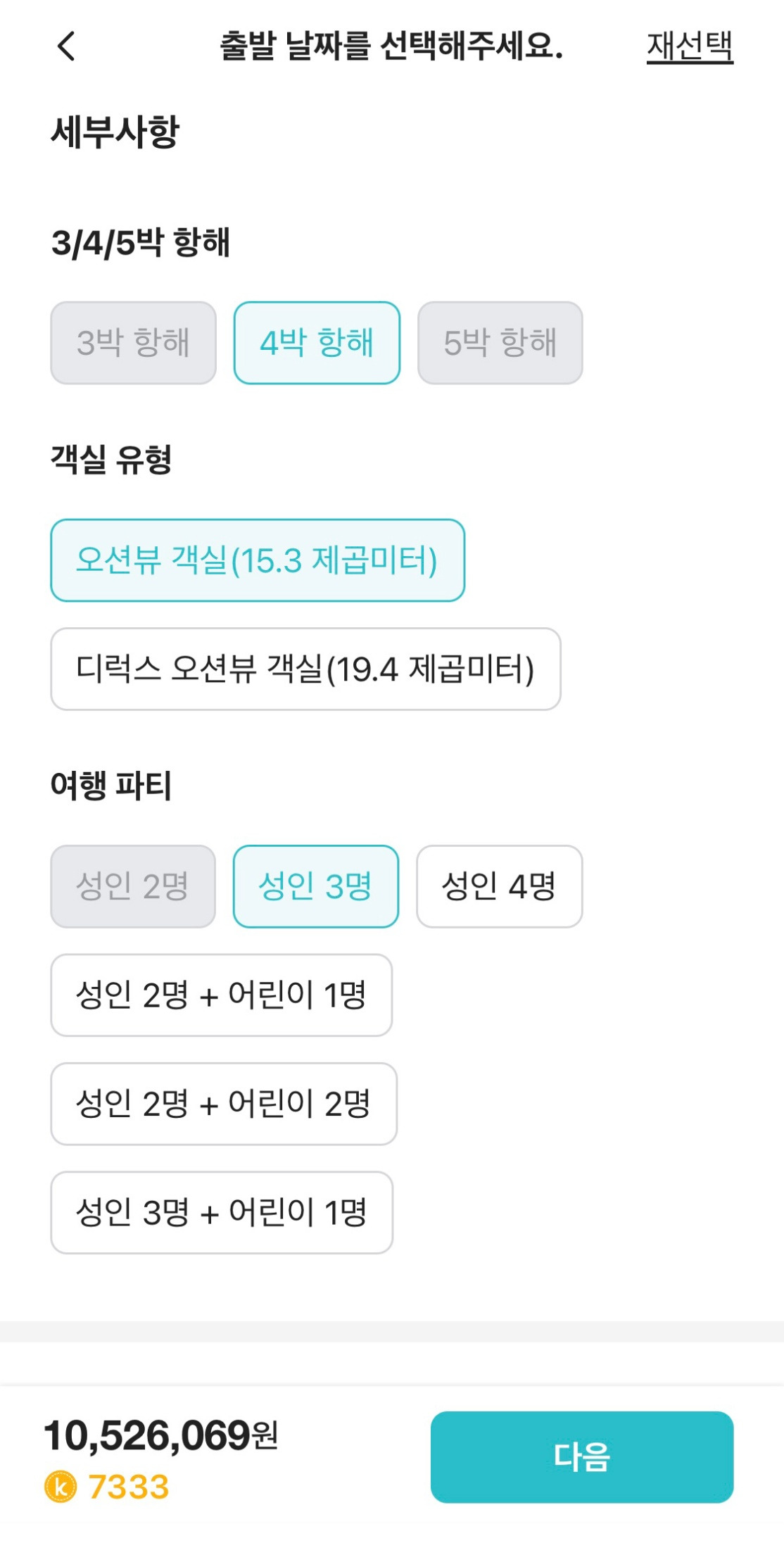Choose the 성인 4명 option
Image resolution: width=784 pixels, height=1543 pixels.
click(500, 886)
